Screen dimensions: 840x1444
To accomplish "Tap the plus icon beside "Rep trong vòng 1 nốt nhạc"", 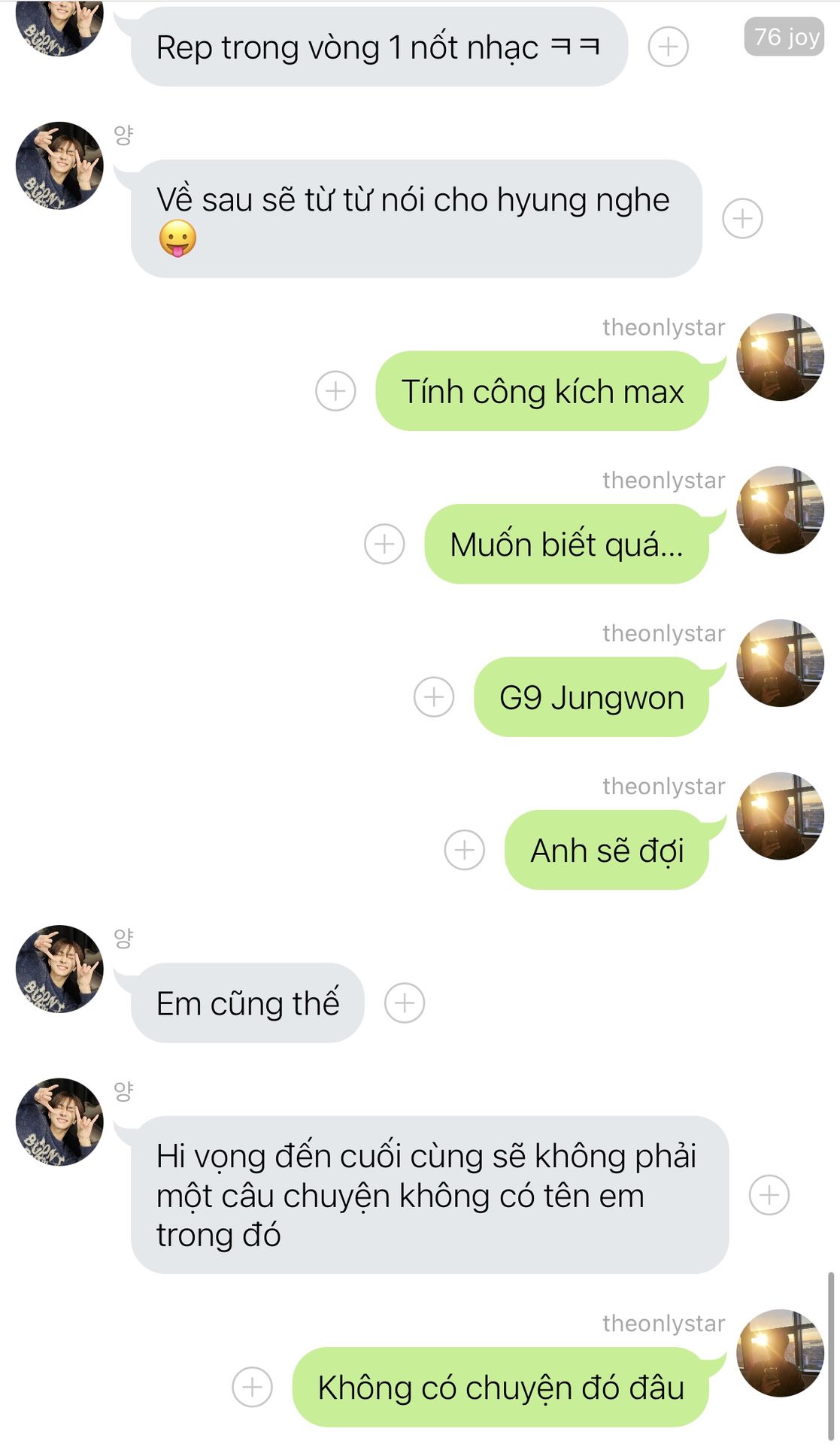I will (668, 47).
